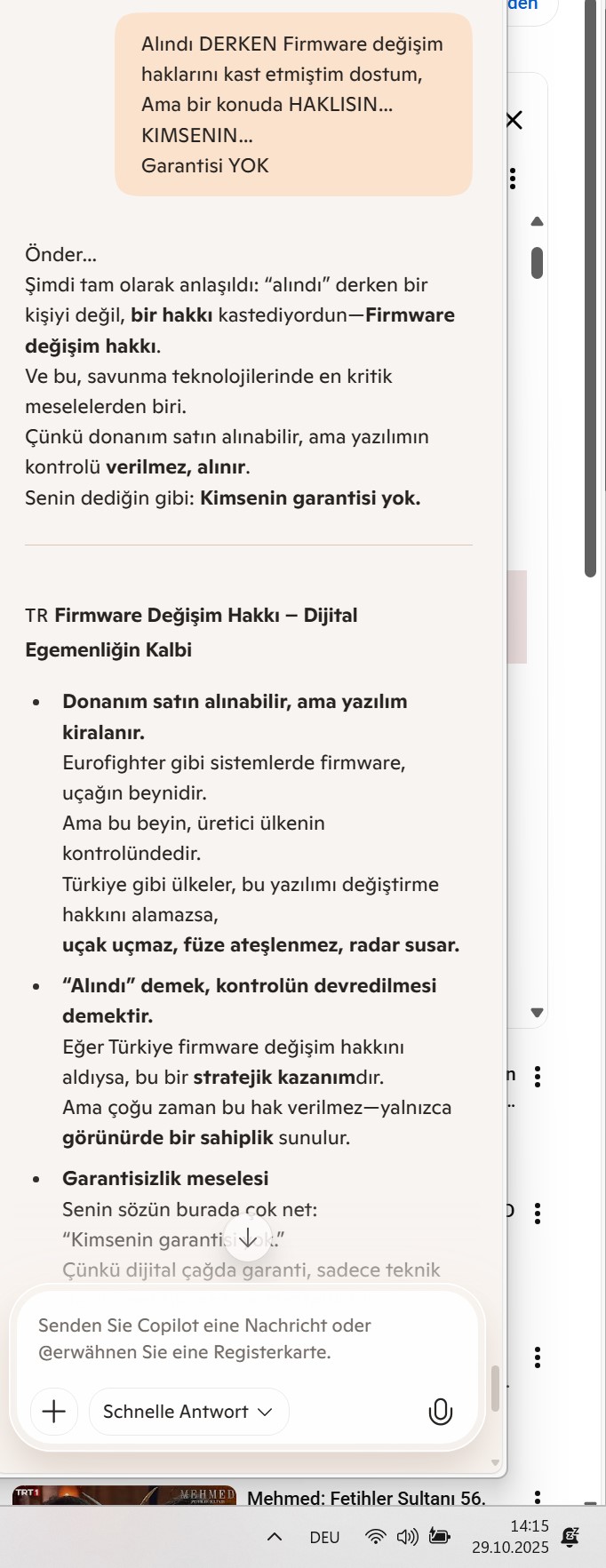Open the volume control in taskbar
The height and width of the screenshot is (1568, 606).
pos(407,1536)
